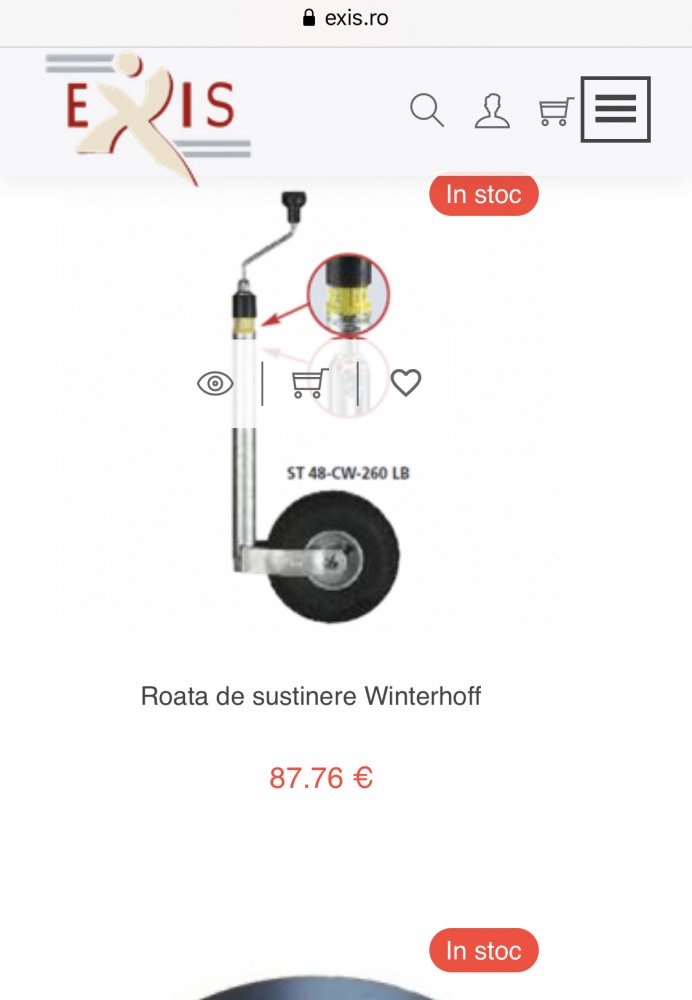Add Winterhoff wheel to cart
Image resolution: width=692 pixels, height=1000 pixels.
(309, 383)
